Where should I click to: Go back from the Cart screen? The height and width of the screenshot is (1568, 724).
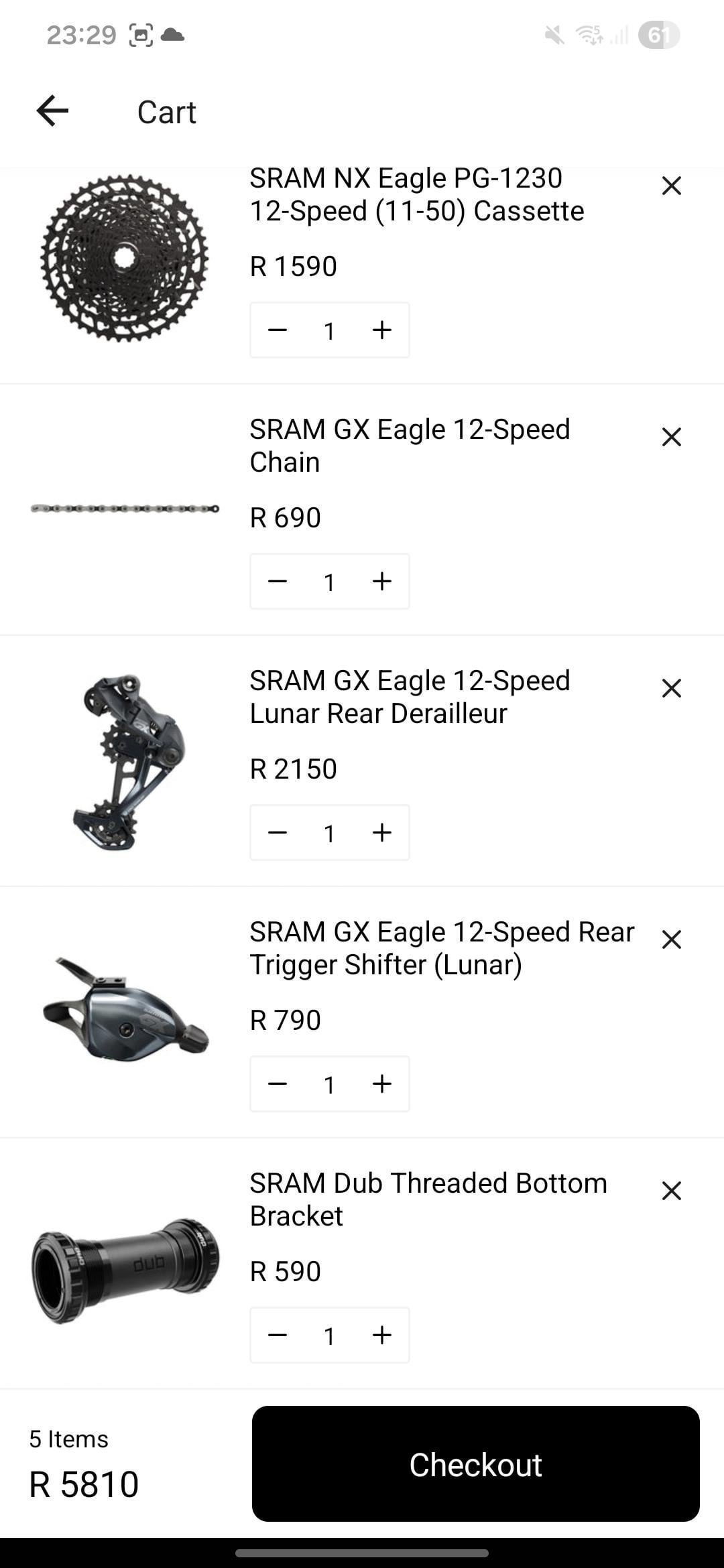pyautogui.click(x=52, y=111)
